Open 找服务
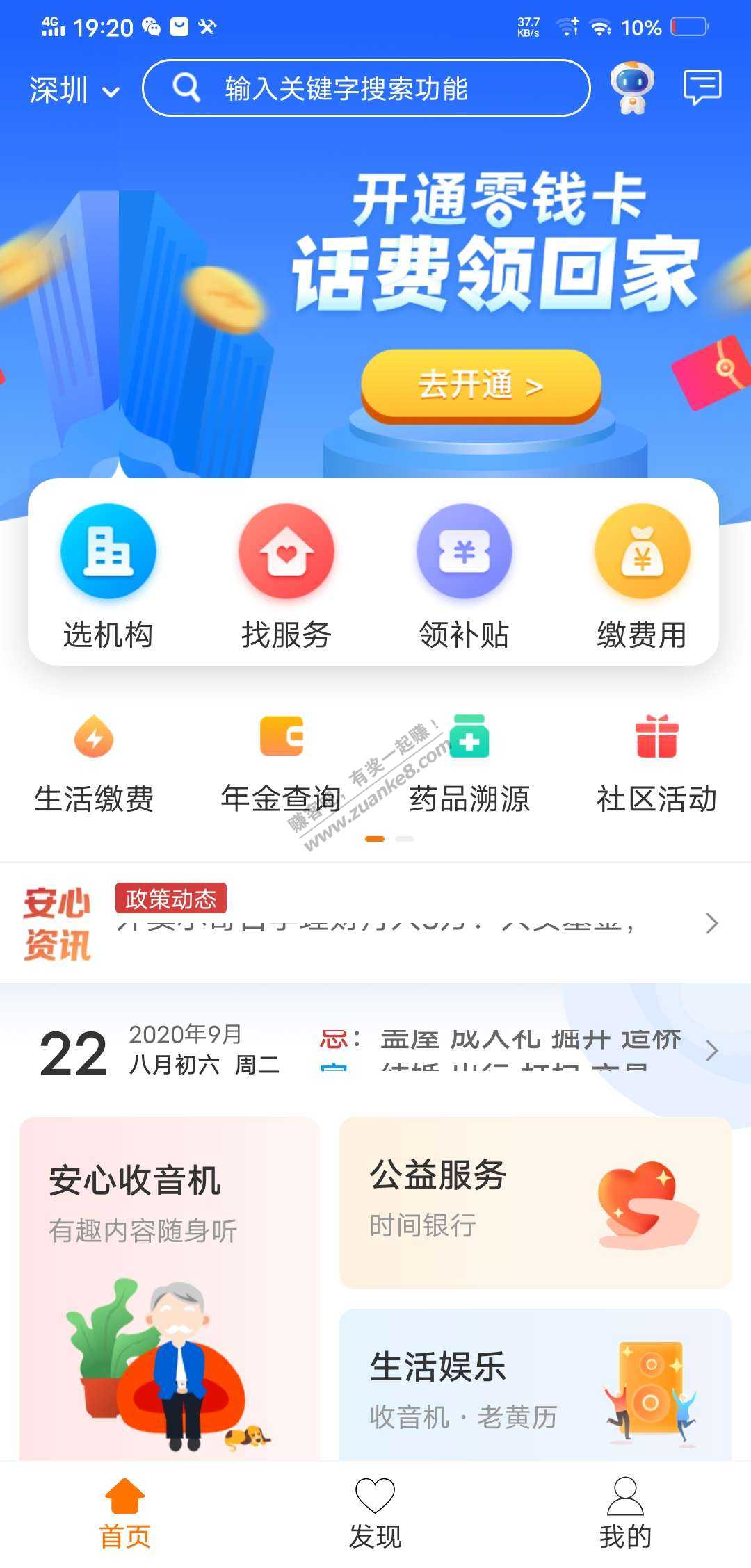The width and height of the screenshot is (751, 1568). pos(286,575)
